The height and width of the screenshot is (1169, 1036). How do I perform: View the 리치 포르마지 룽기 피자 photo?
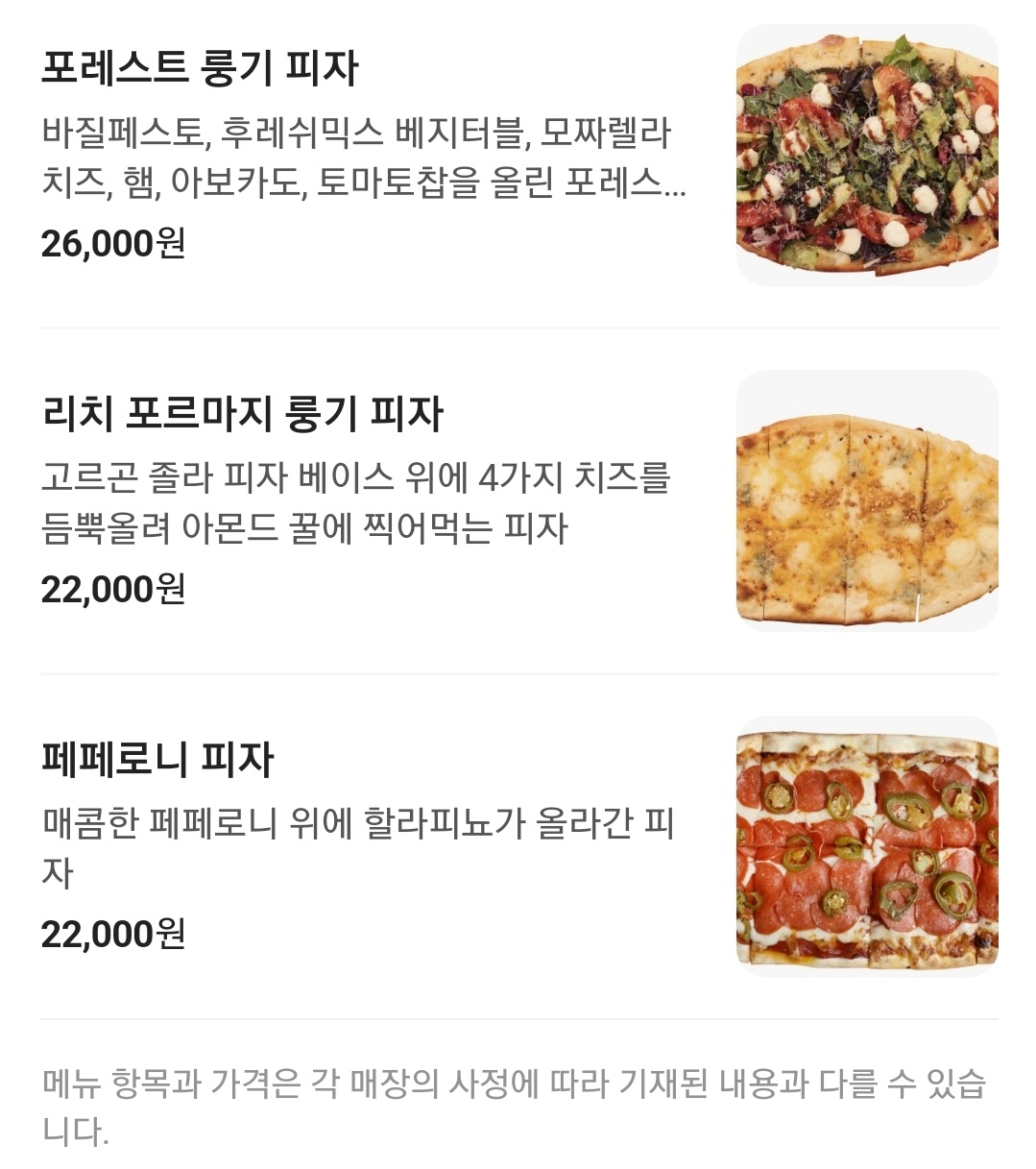(x=866, y=500)
